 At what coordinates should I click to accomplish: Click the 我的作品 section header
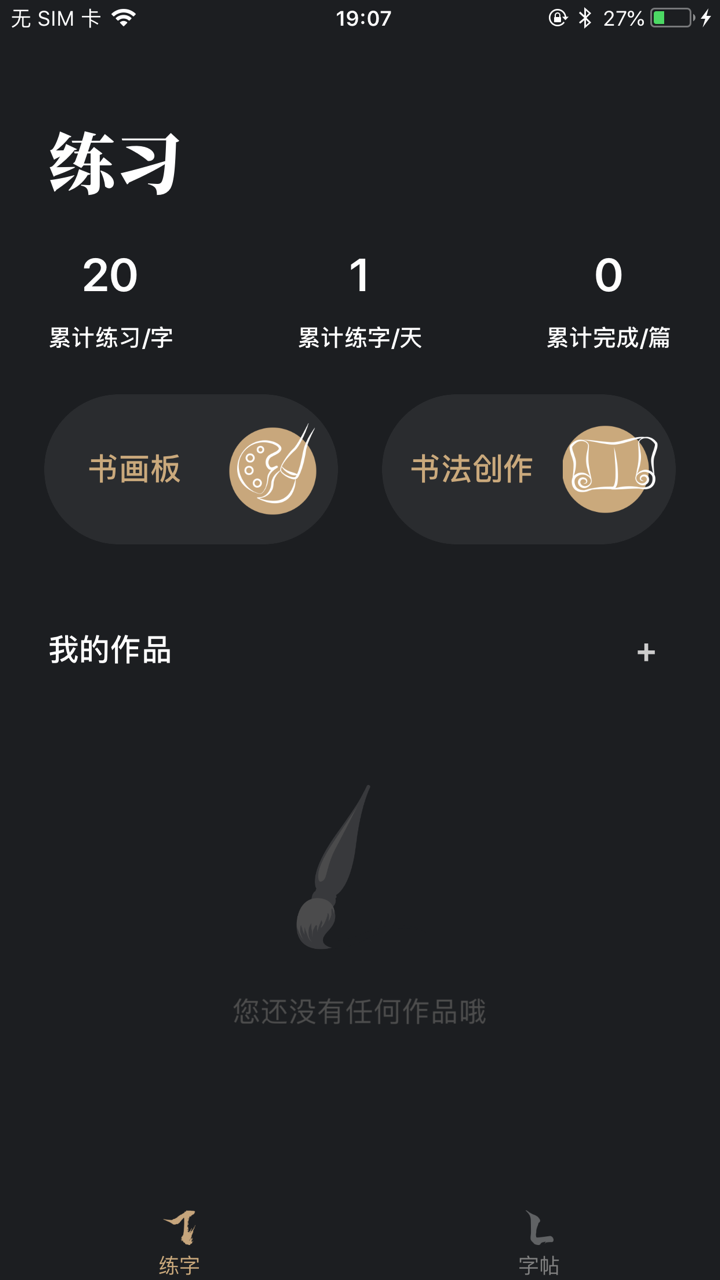110,649
